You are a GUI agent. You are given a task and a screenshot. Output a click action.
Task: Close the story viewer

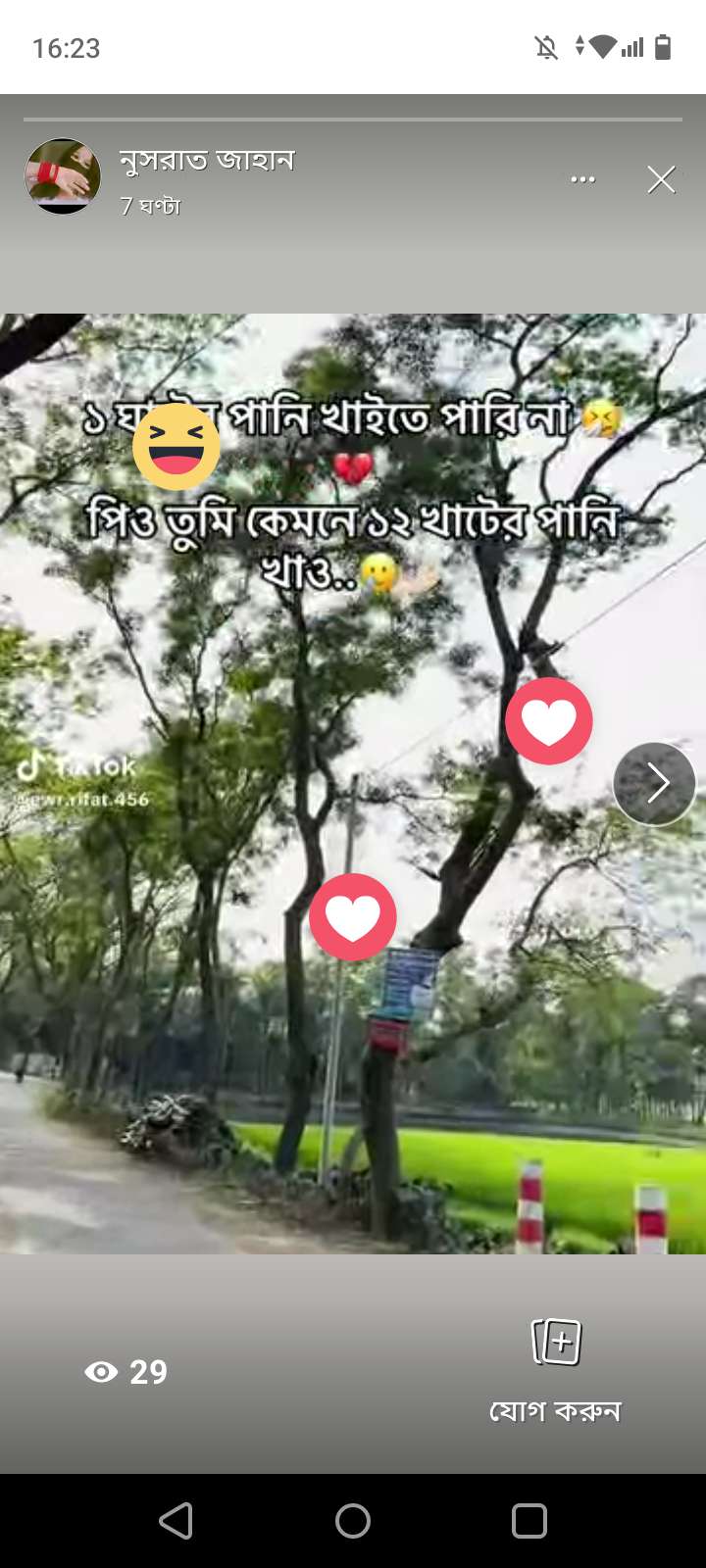tap(661, 179)
